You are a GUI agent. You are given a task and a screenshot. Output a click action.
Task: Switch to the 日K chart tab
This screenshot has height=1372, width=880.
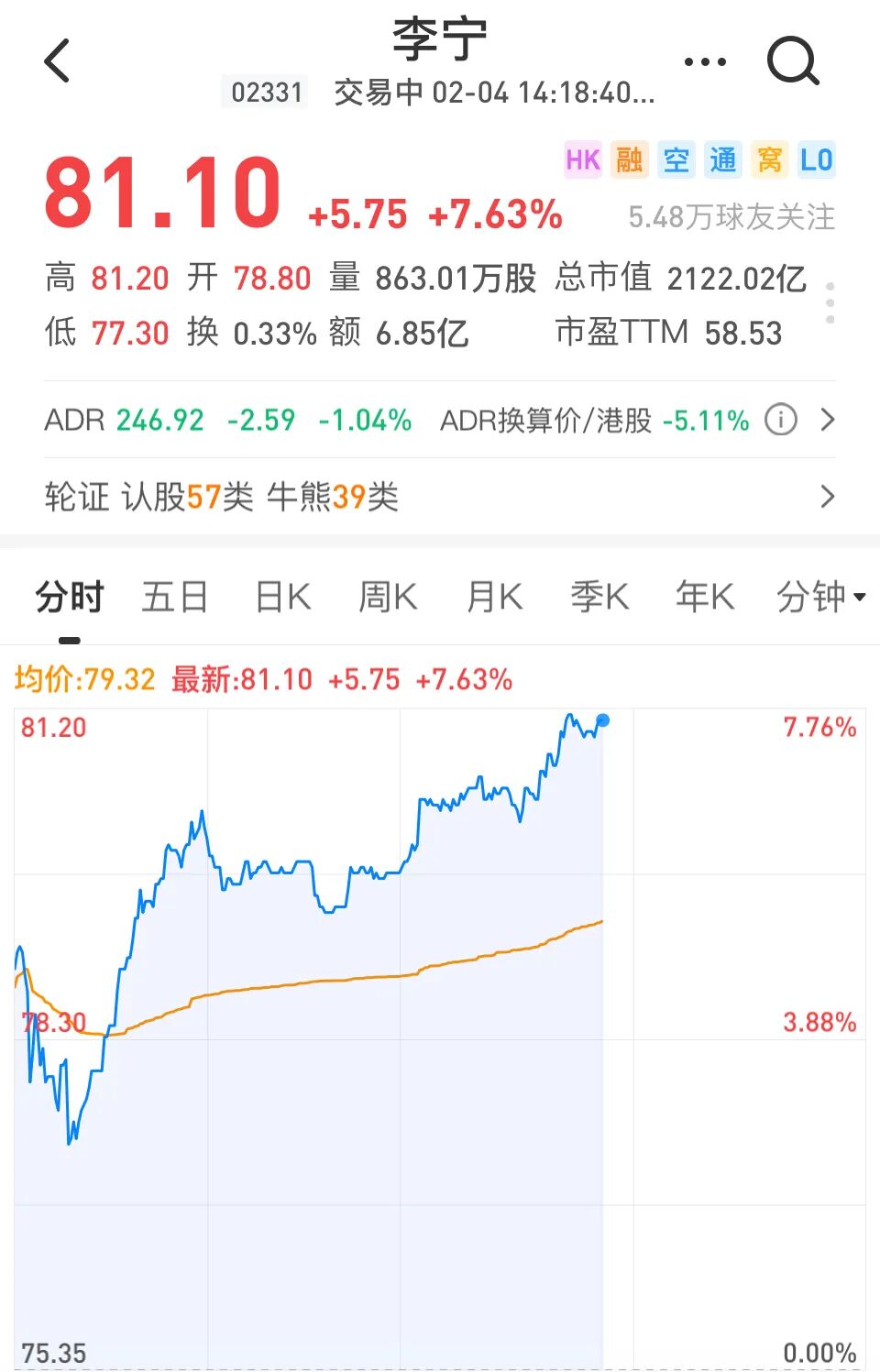pos(282,597)
